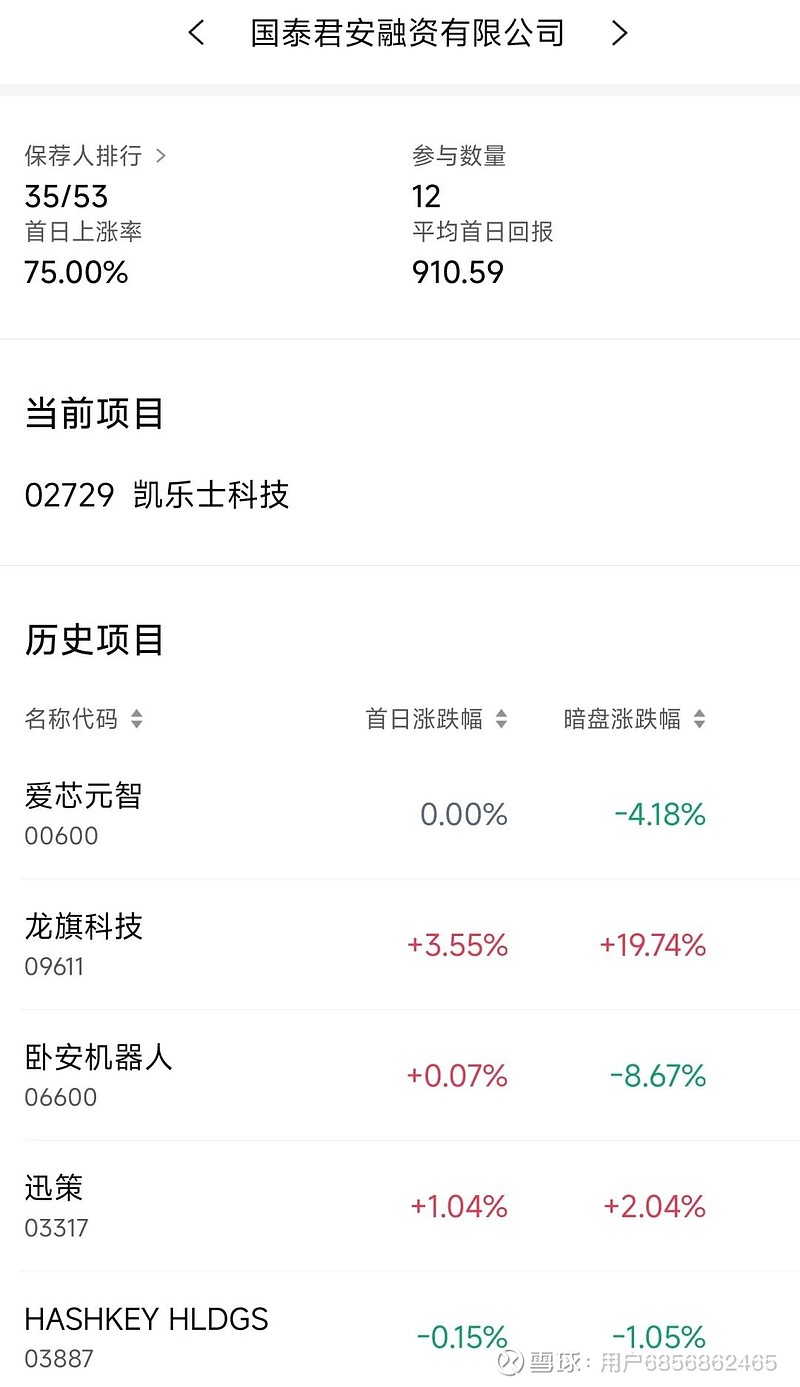This screenshot has width=800, height=1387.
Task: Tap the 75.00% first-day rise figure
Action: click(76, 272)
